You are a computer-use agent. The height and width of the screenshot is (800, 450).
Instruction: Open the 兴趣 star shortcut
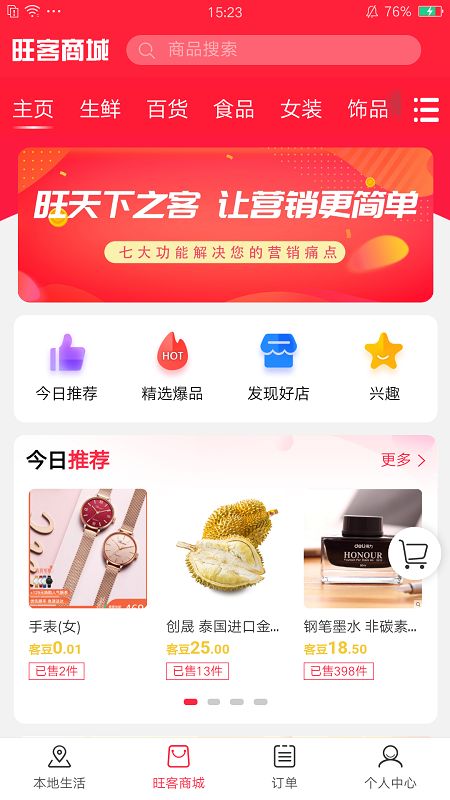384,367
